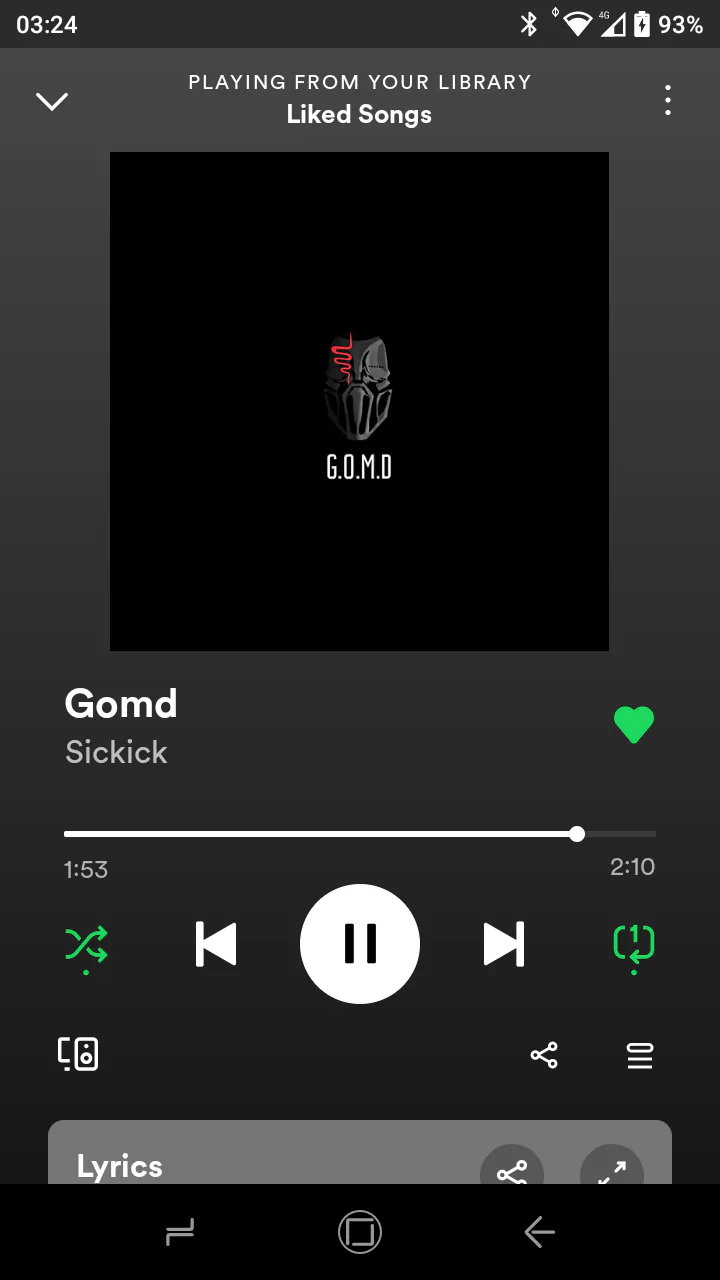
Task: Toggle shuffle mode
Action: pos(86,946)
